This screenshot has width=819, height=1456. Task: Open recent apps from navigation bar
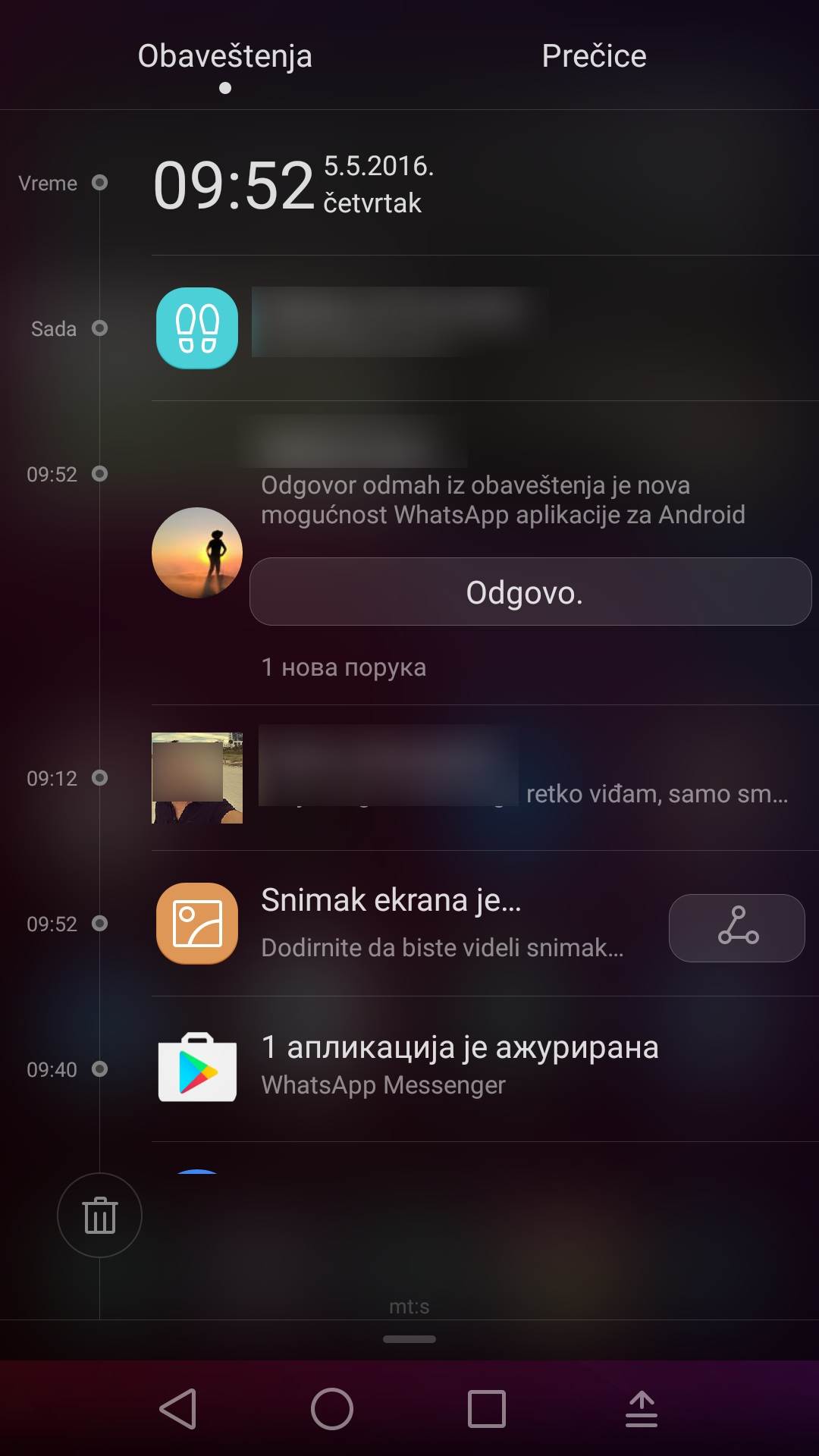[x=486, y=1409]
